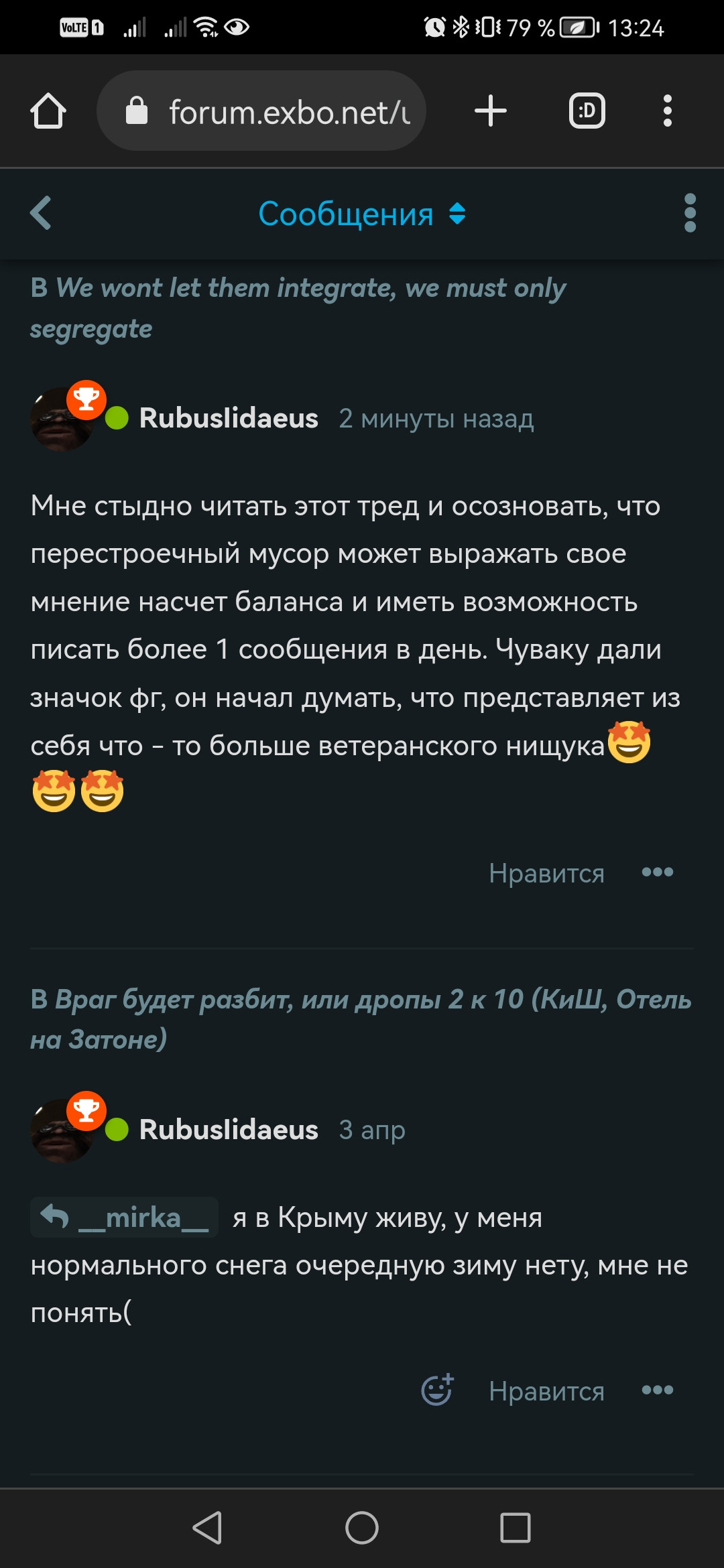Viewport: 724px width, 1568px height.
Task: Add an emoji reaction to the Крым post
Action: [437, 1390]
